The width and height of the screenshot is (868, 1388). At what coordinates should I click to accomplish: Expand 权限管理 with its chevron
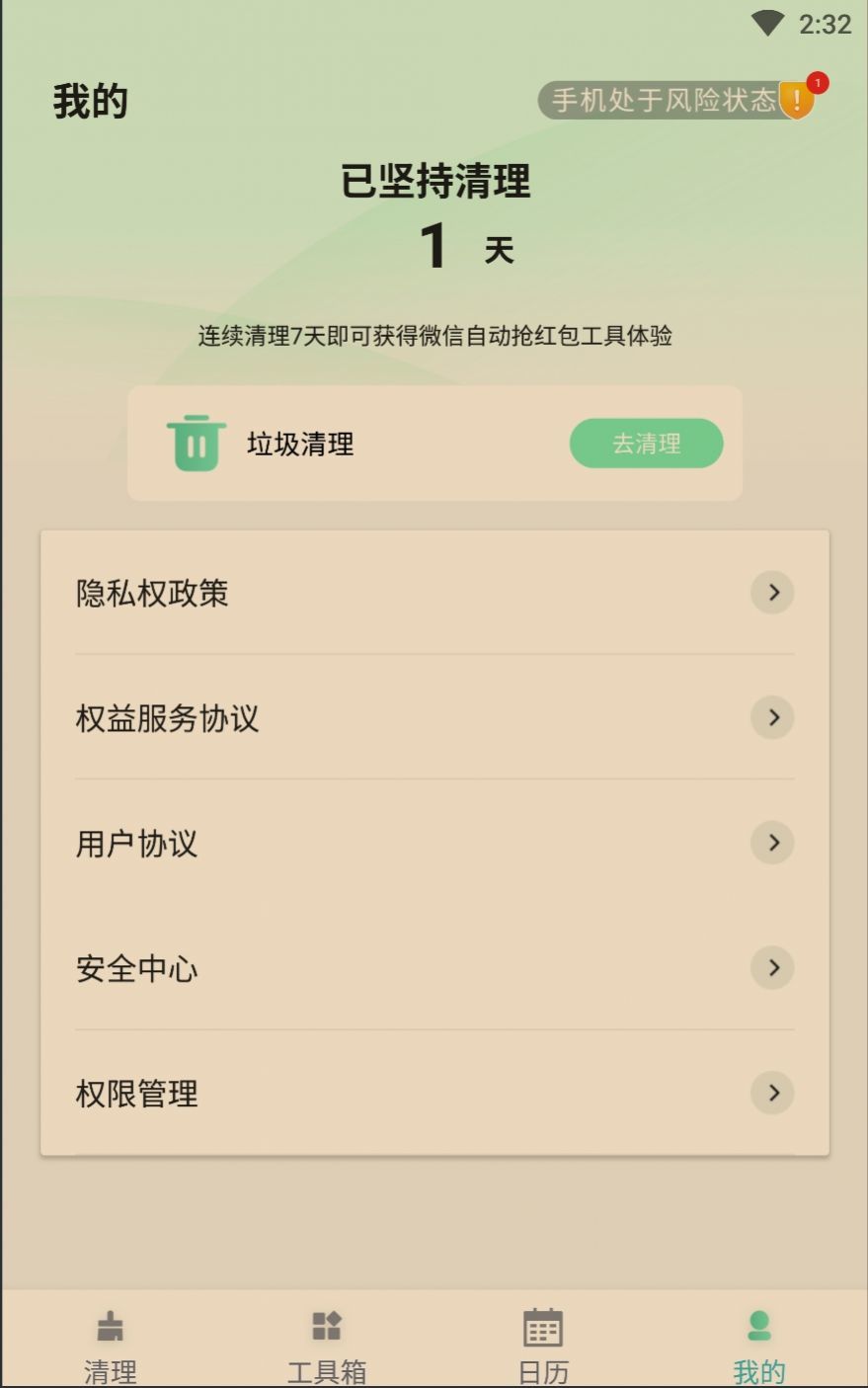point(772,1094)
